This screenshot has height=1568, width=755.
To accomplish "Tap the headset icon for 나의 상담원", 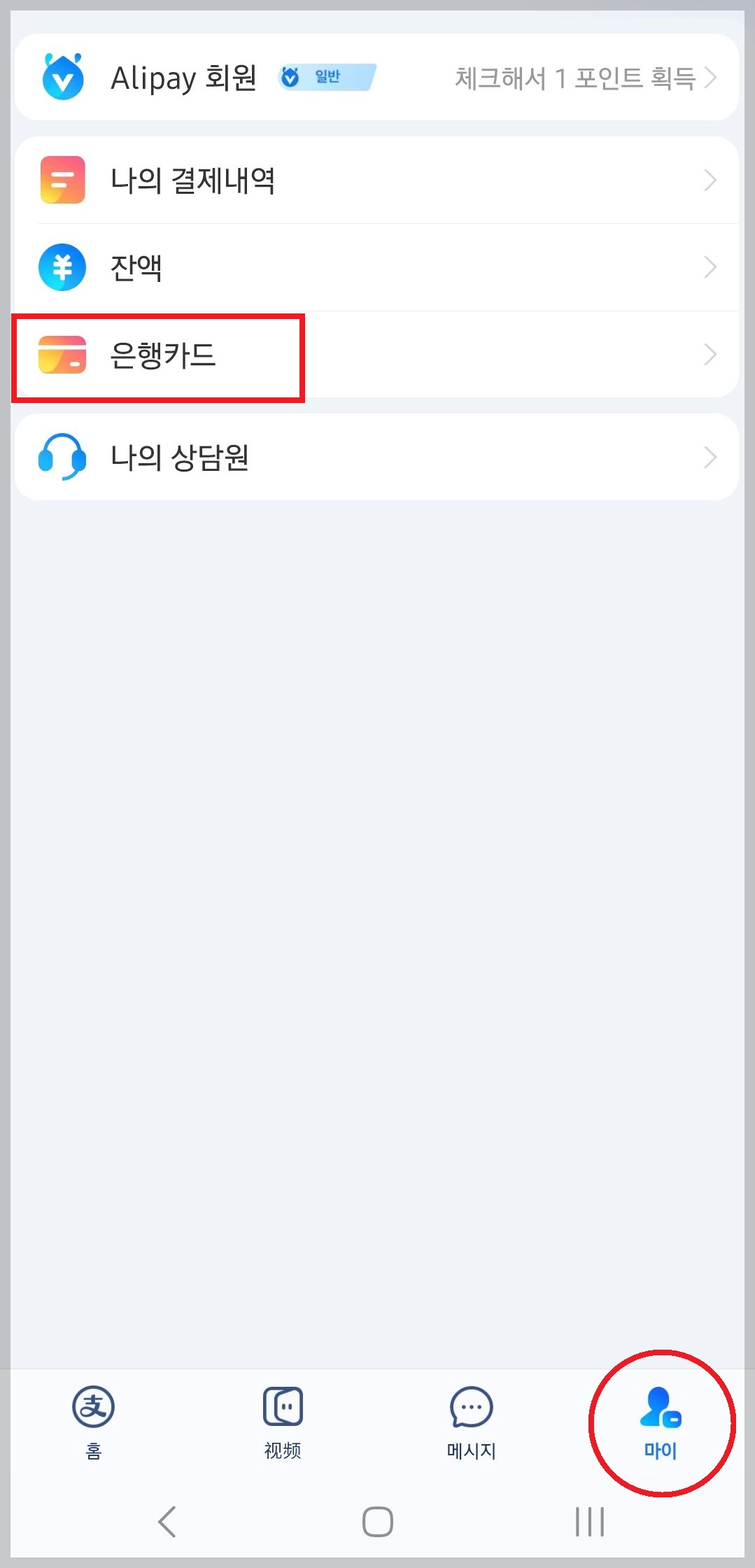I will (x=62, y=456).
